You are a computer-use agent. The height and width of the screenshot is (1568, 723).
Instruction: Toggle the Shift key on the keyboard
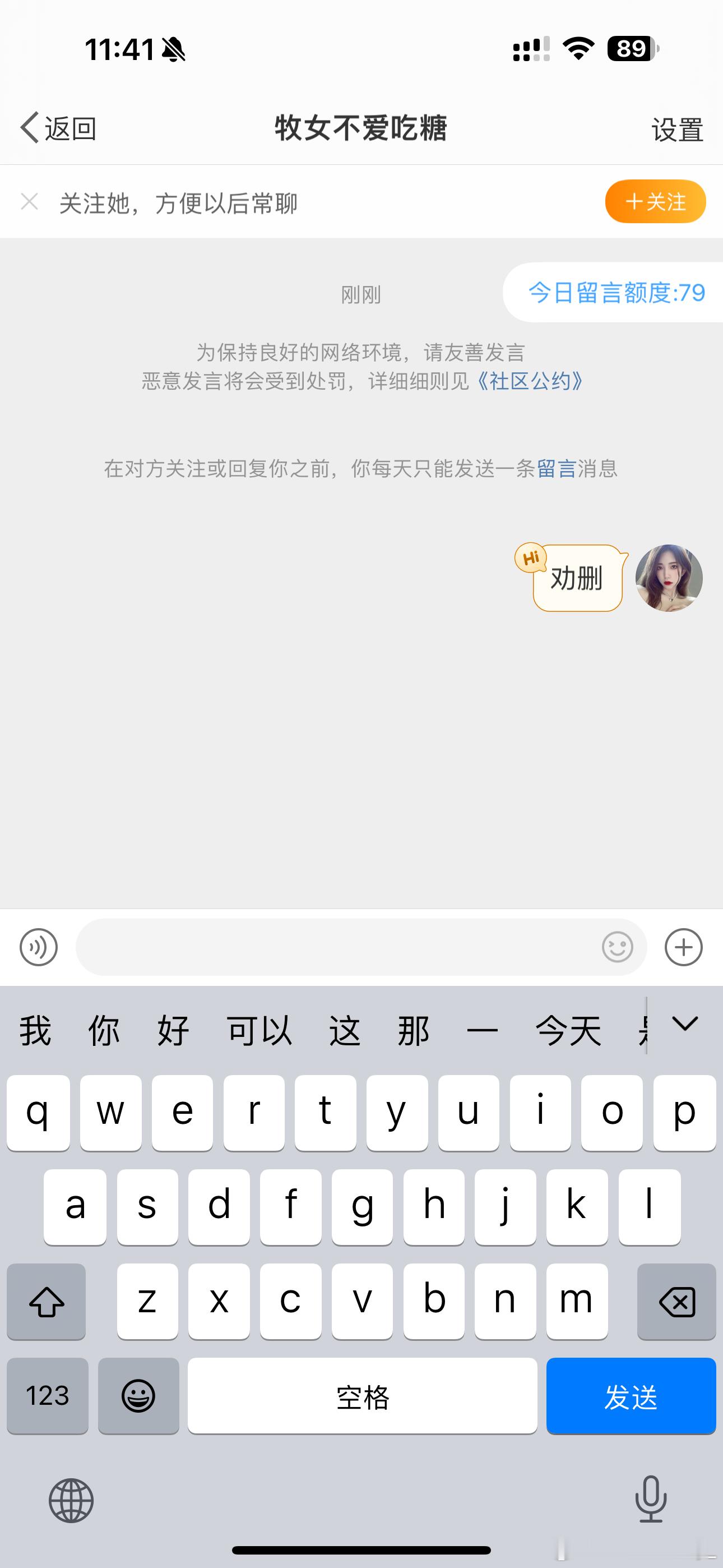(47, 1301)
